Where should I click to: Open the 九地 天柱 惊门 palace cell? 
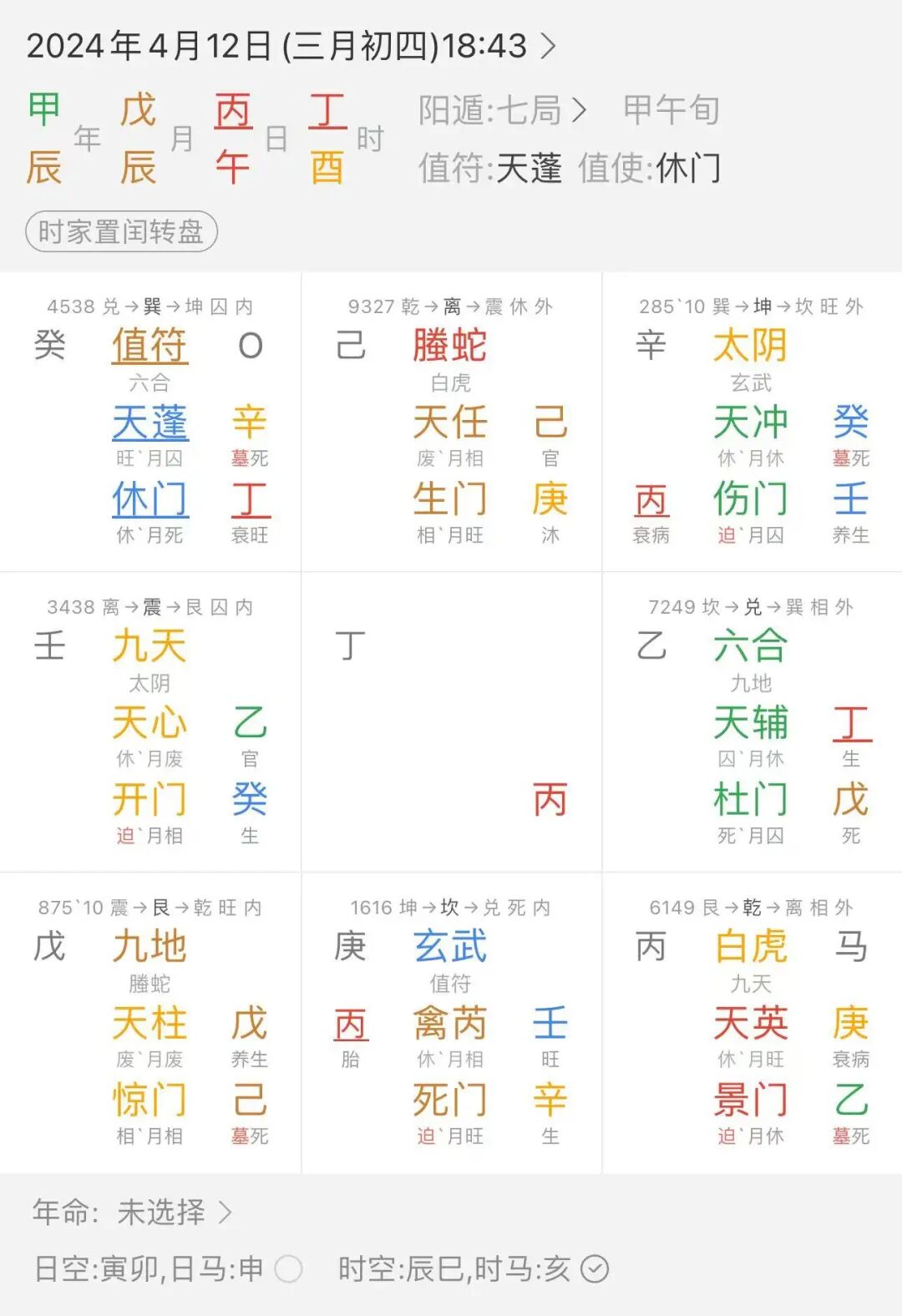pos(150,1024)
